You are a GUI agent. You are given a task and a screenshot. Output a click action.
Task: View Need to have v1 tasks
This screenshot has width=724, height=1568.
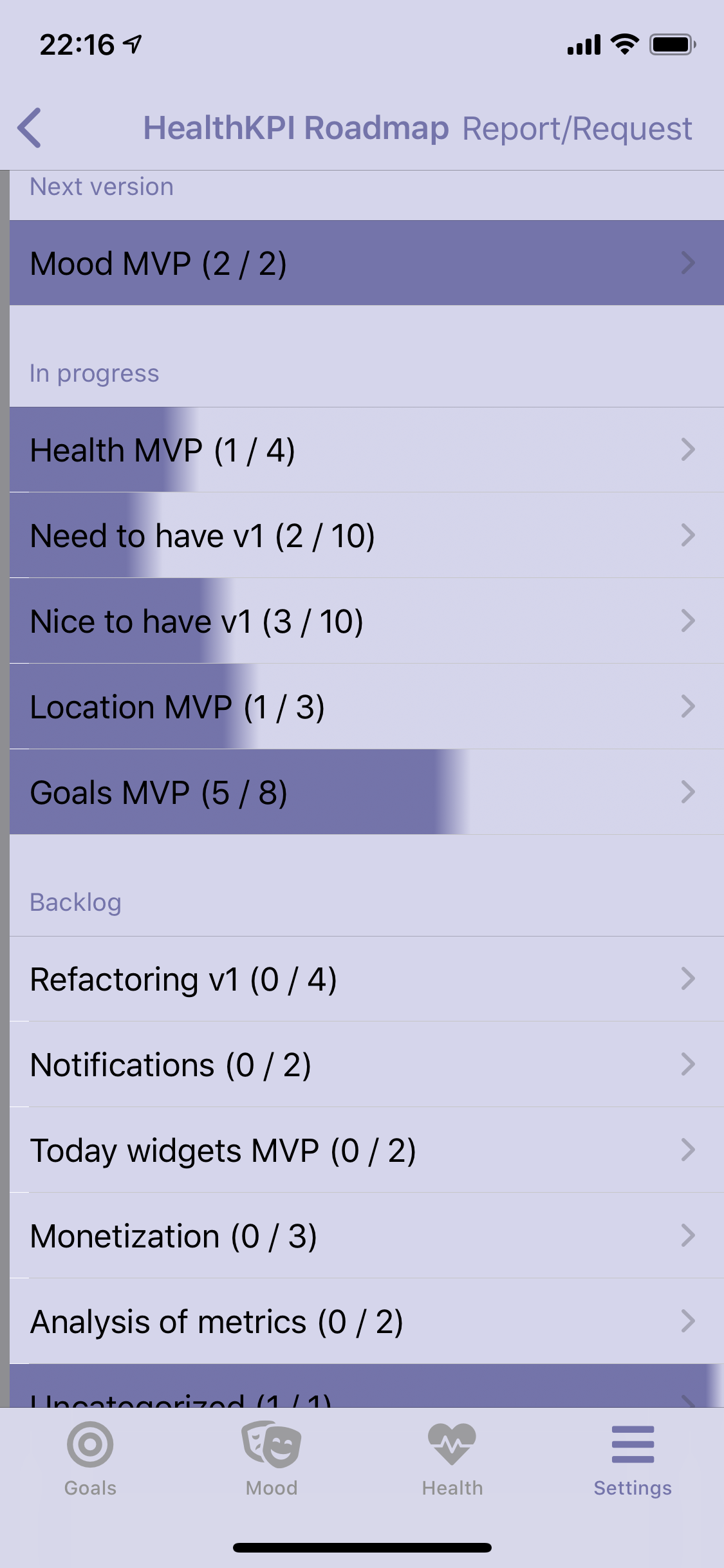tap(367, 535)
